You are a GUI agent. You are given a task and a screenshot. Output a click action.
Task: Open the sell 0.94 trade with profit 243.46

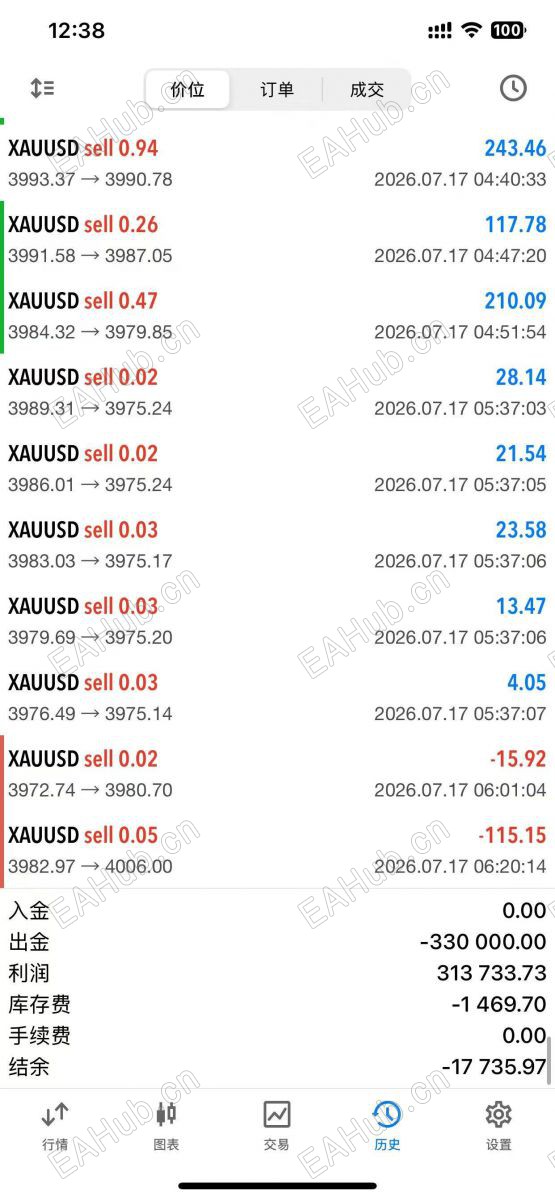tap(277, 163)
